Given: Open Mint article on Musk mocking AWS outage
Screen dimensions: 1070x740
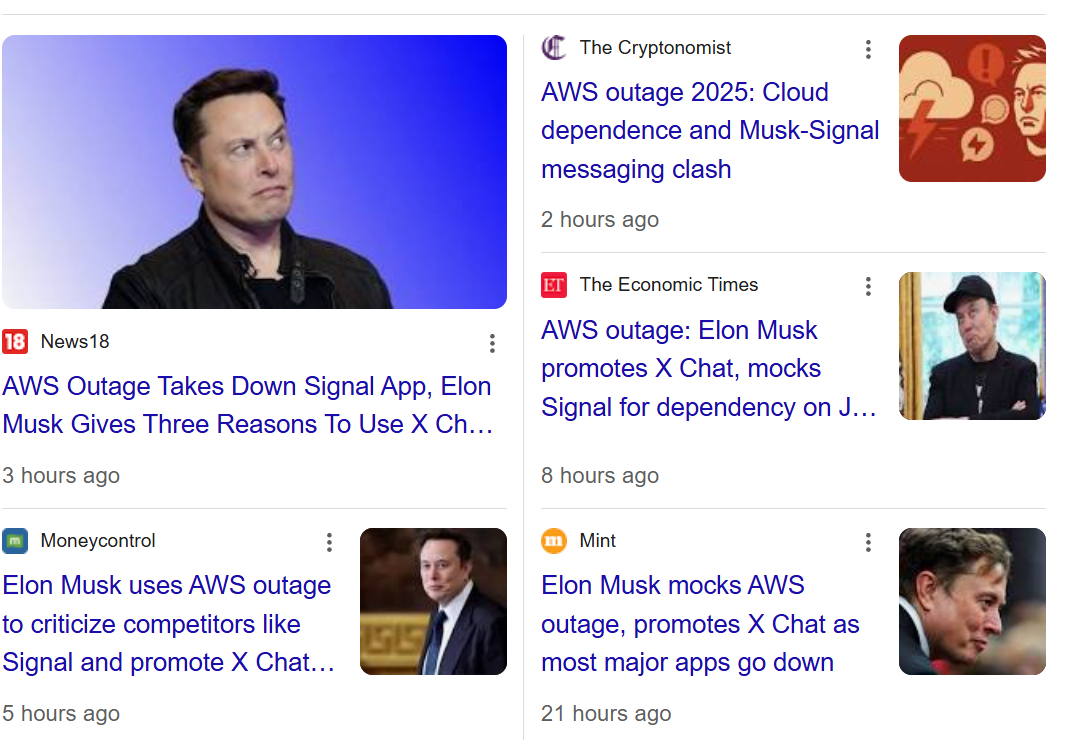Looking at the screenshot, I should coord(699,623).
